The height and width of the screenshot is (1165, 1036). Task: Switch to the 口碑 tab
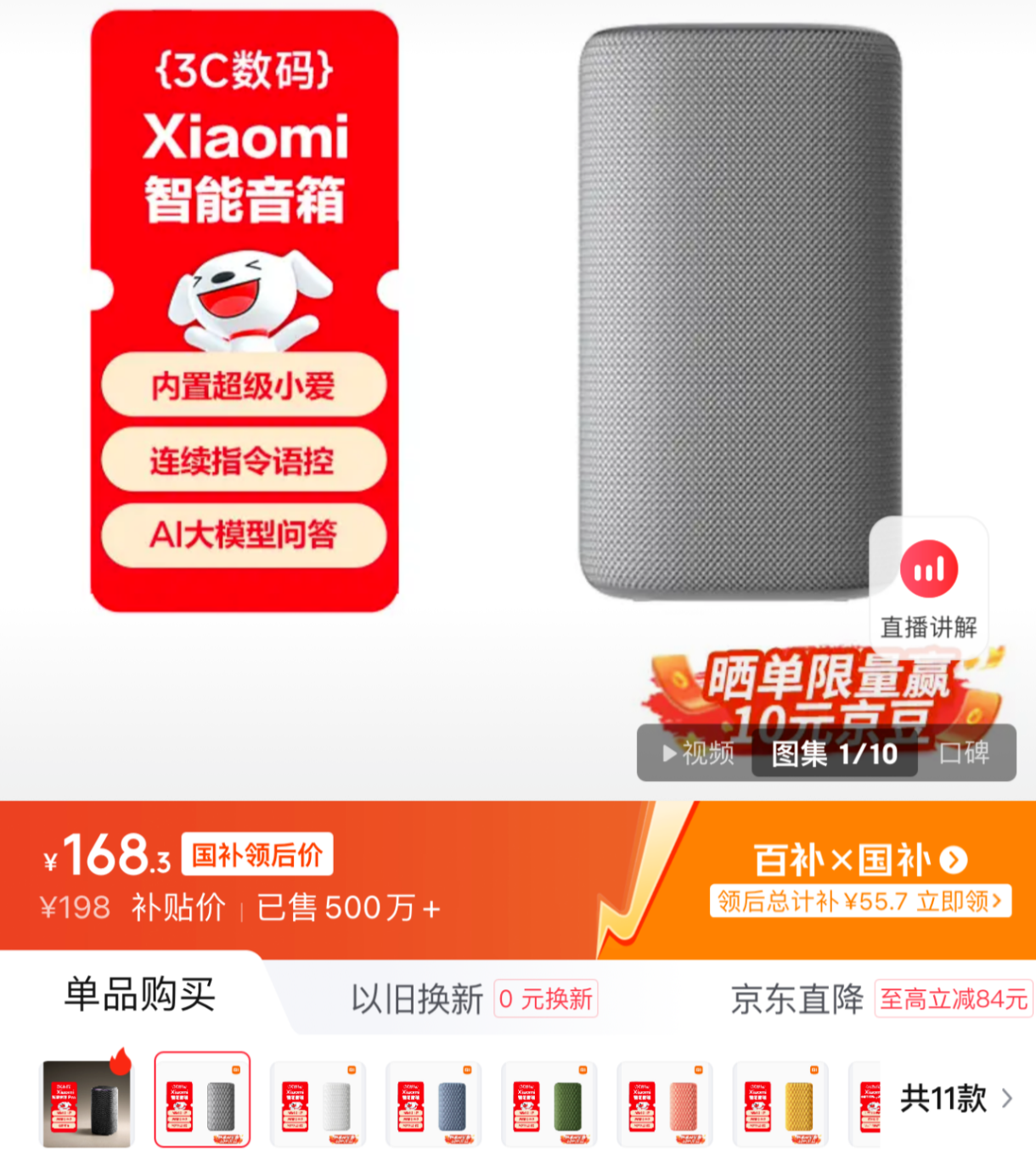click(965, 753)
